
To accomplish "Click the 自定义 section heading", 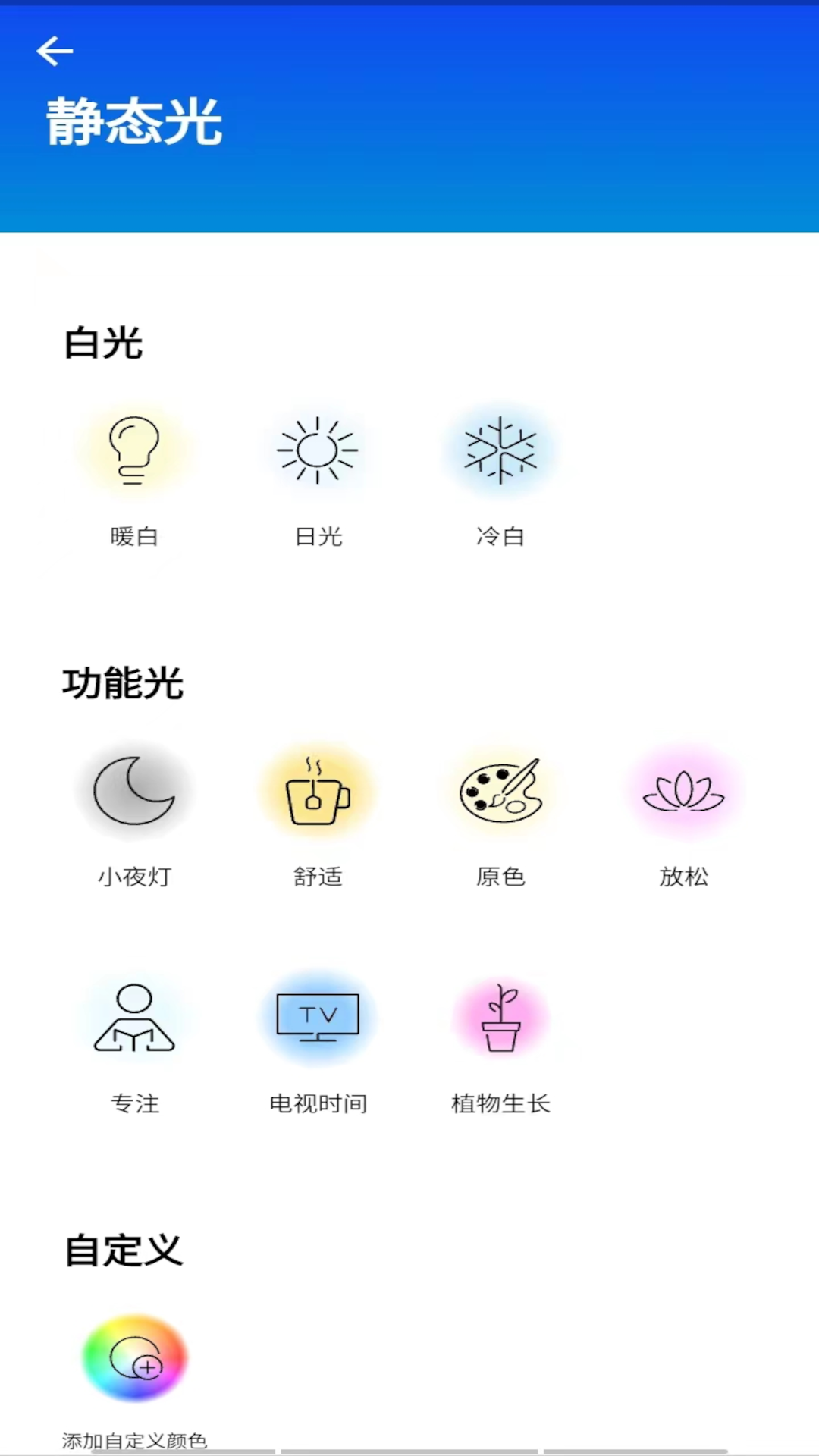I will (x=124, y=1251).
